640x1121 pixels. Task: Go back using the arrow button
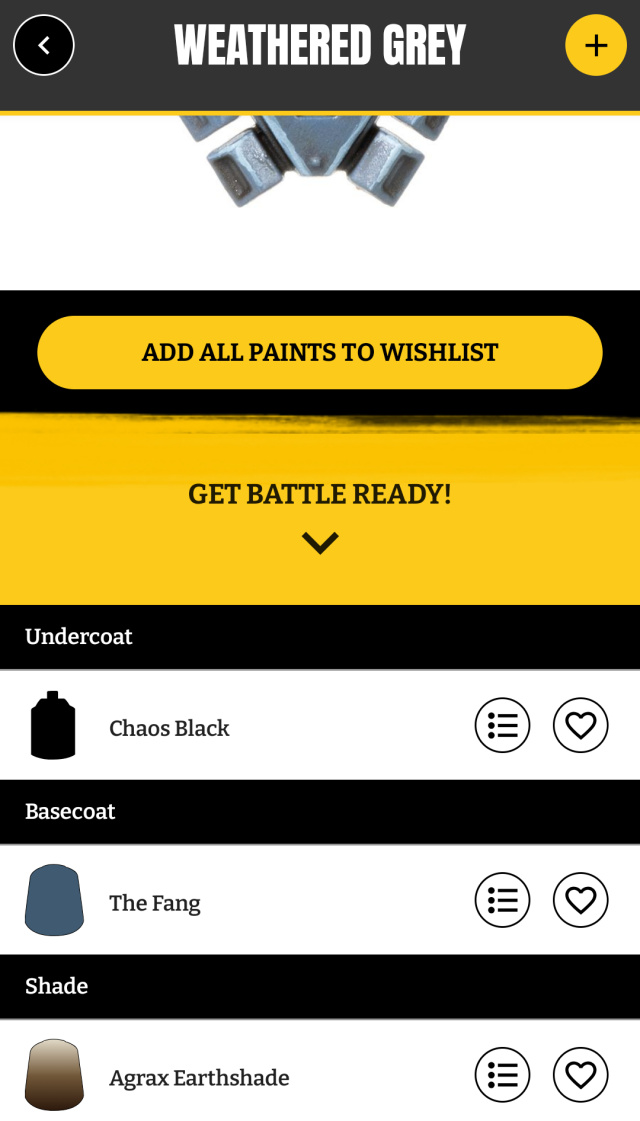point(44,45)
